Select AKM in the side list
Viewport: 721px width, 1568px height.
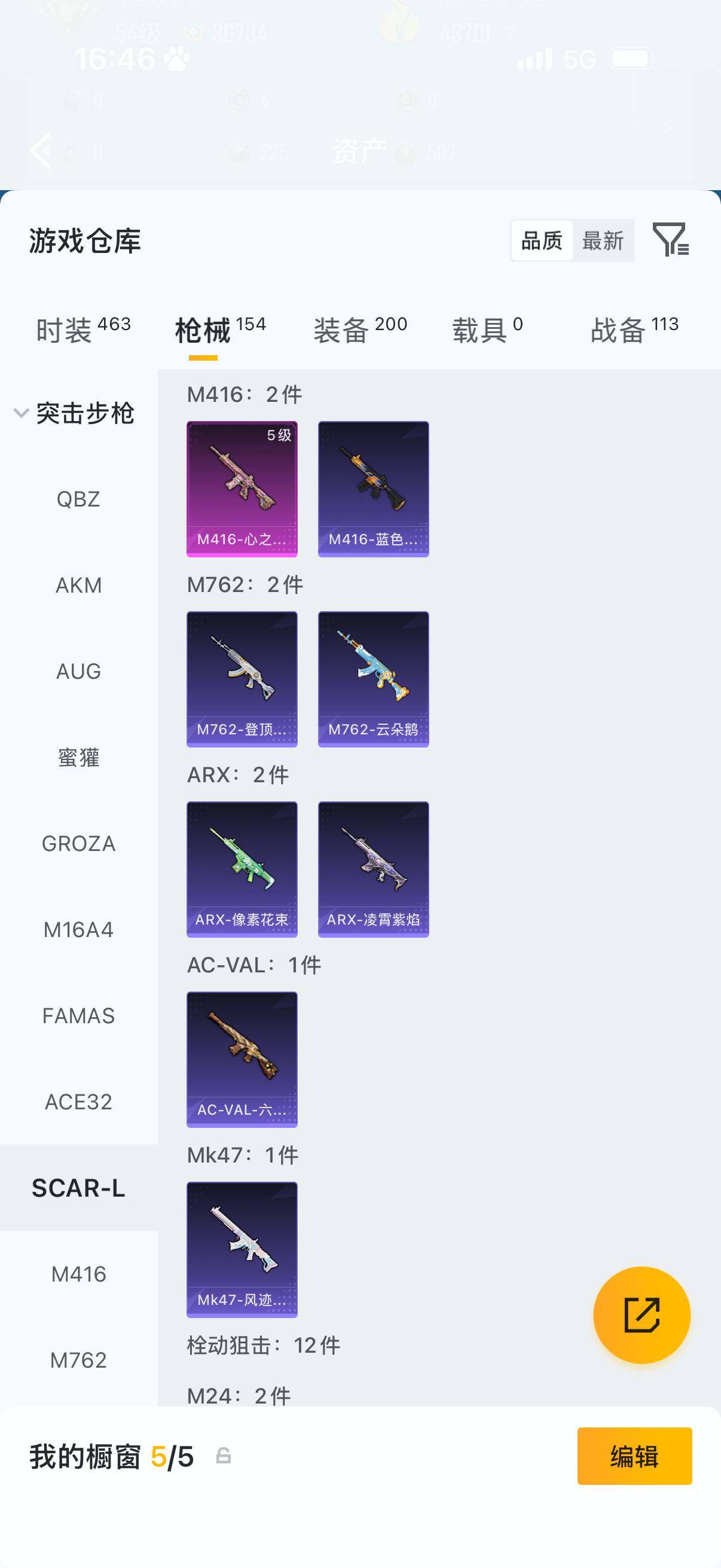78,585
